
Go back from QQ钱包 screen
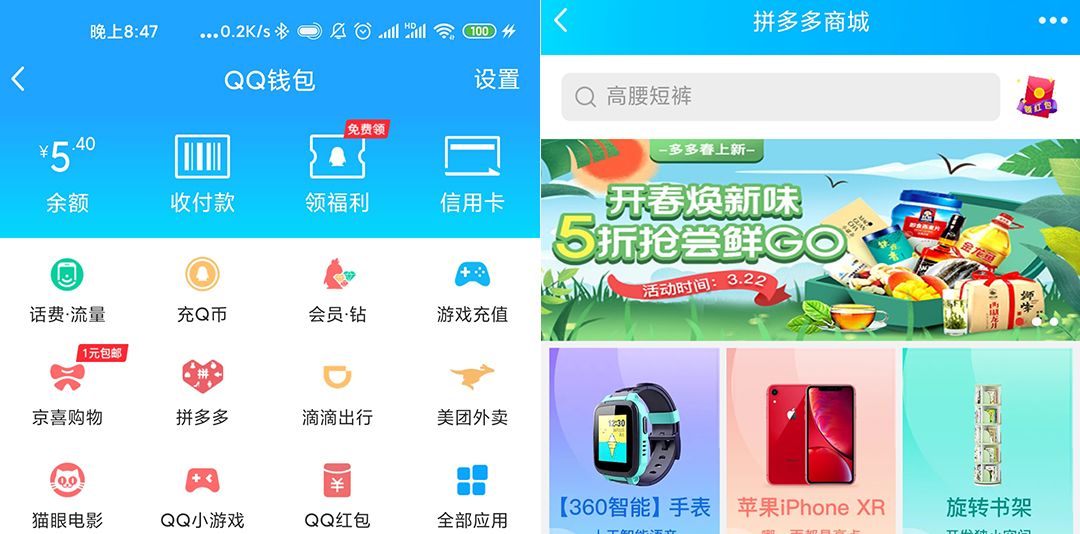coord(18,80)
